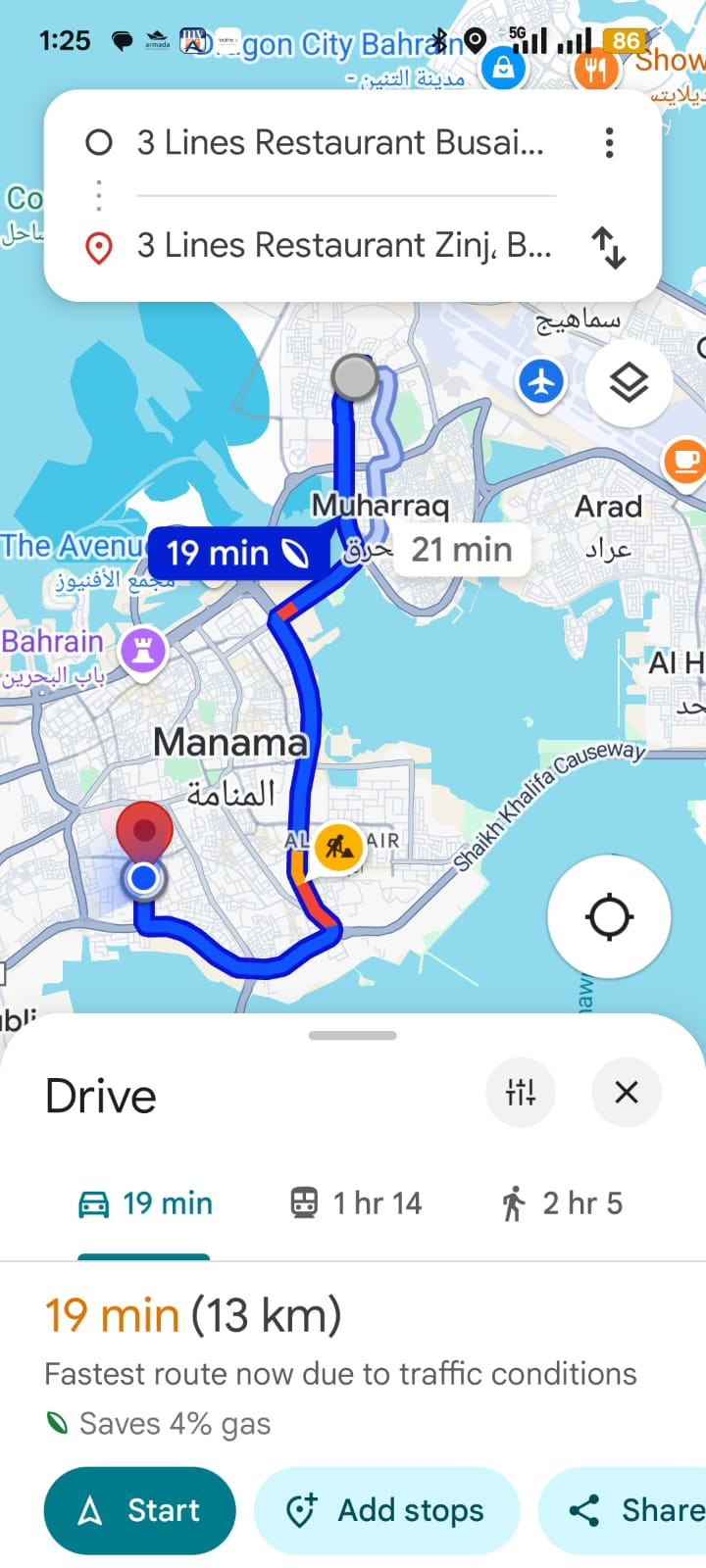Expand the directions sheet handle

pyautogui.click(x=353, y=1035)
